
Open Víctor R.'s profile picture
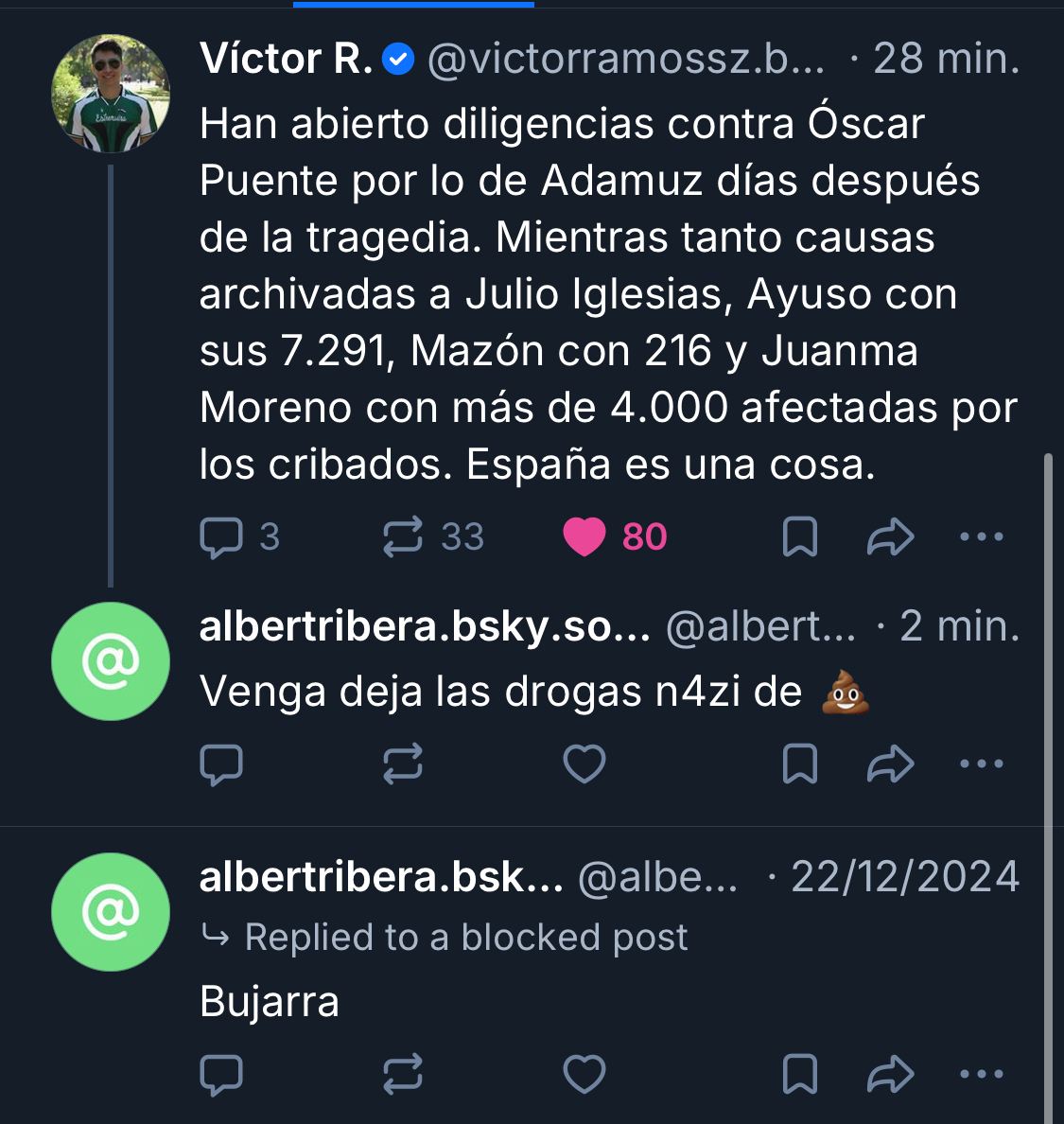(111, 94)
